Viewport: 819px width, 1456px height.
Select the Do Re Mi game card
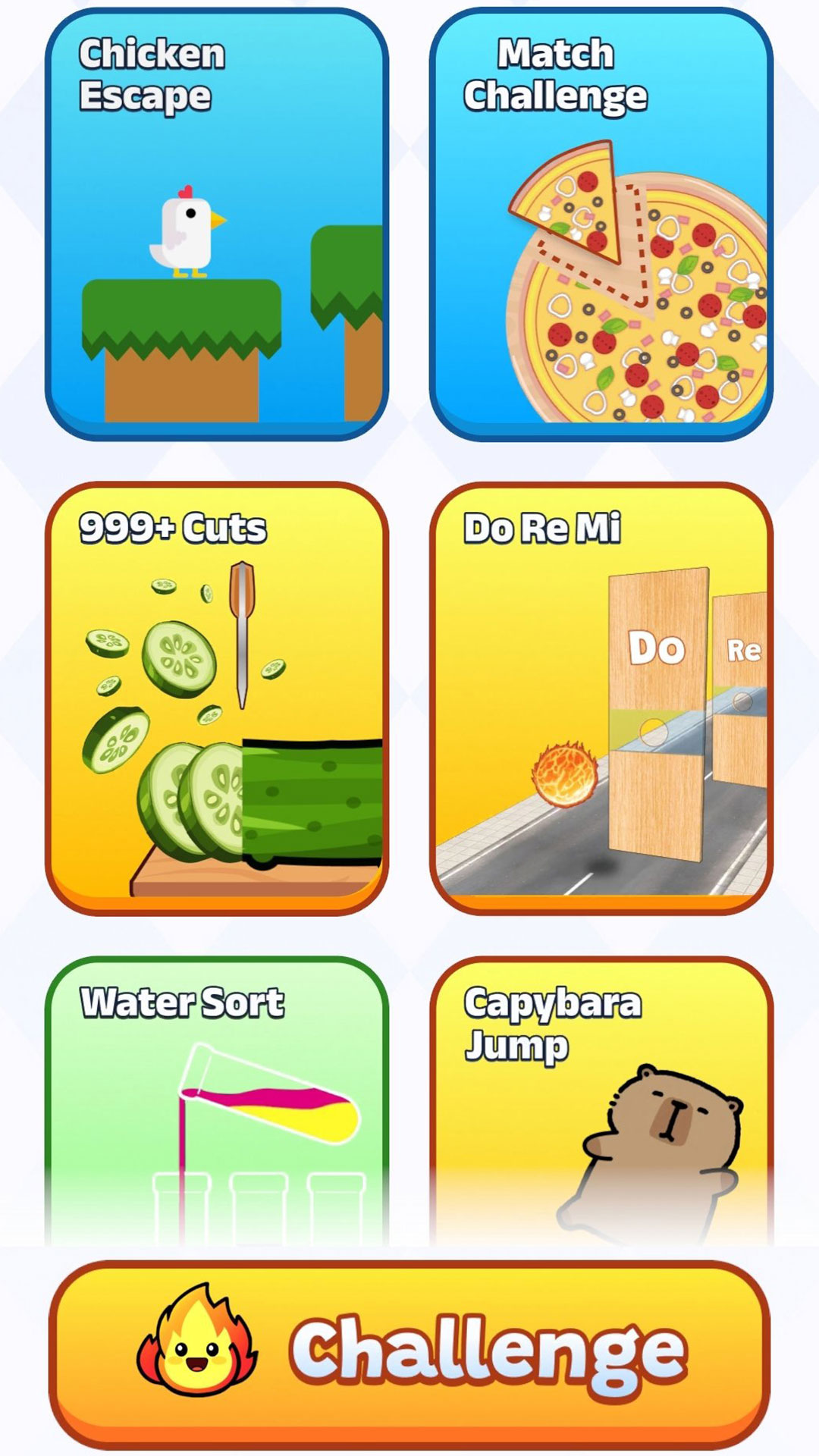(x=601, y=698)
